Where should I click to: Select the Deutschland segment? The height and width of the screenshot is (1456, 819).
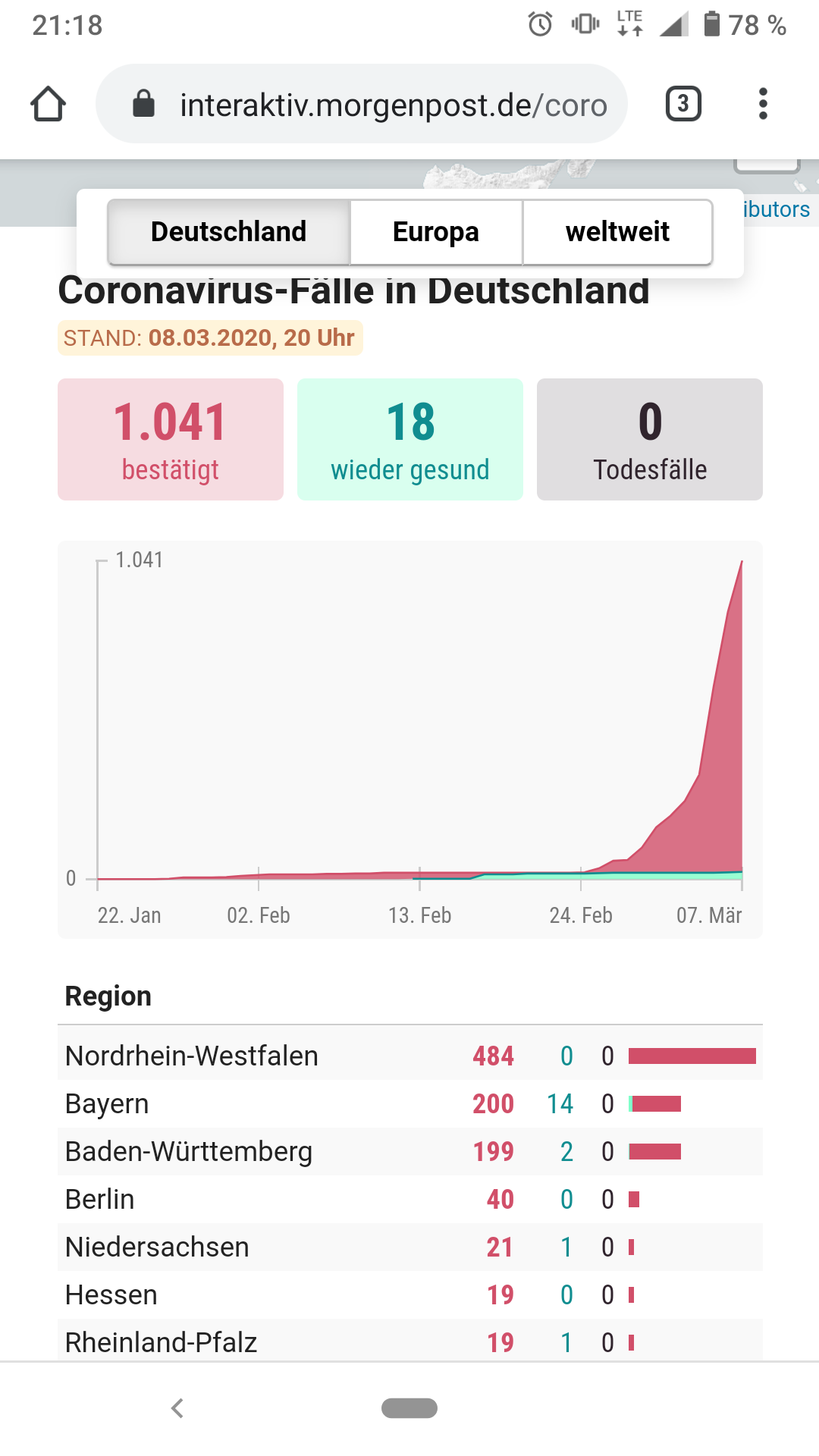pyautogui.click(x=228, y=232)
